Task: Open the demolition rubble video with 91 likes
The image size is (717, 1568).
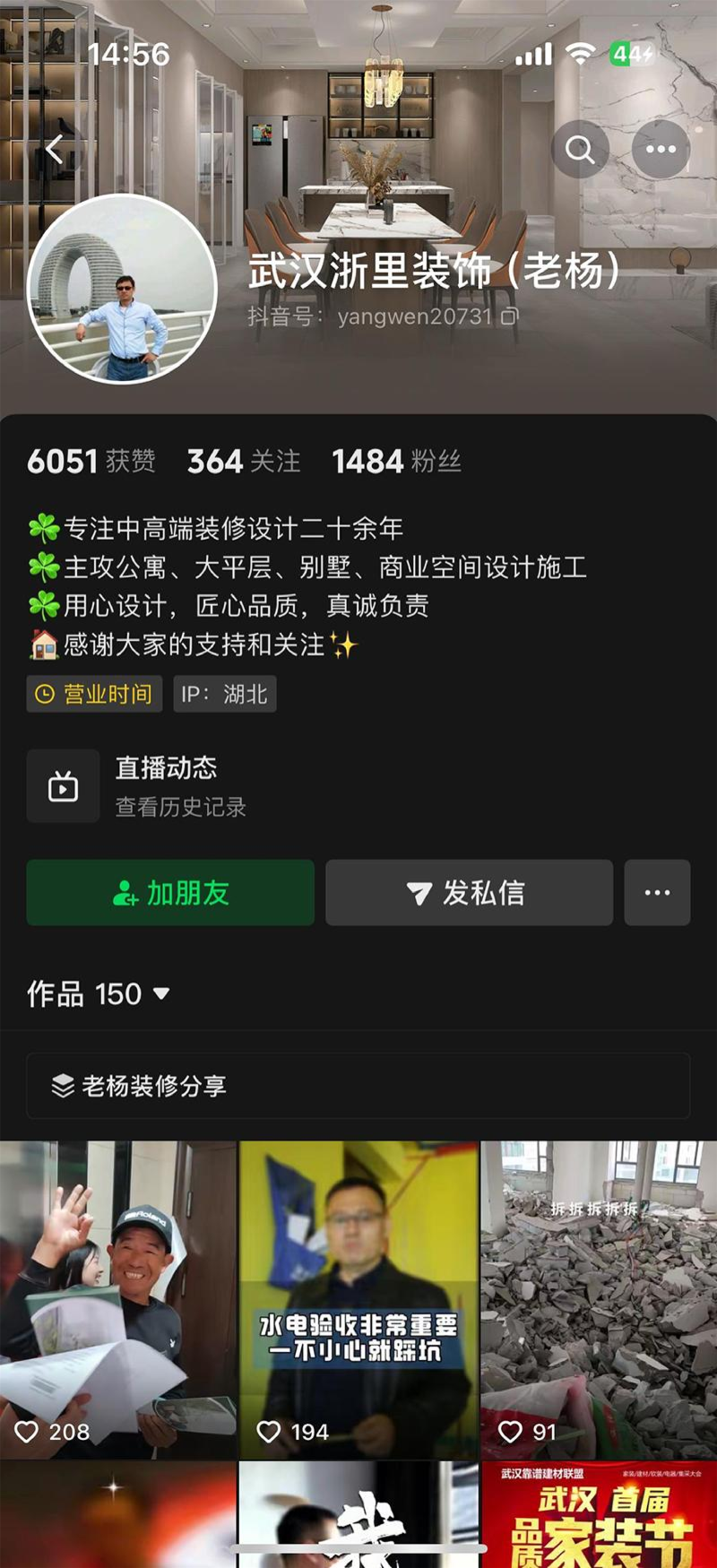Action: point(599,1300)
